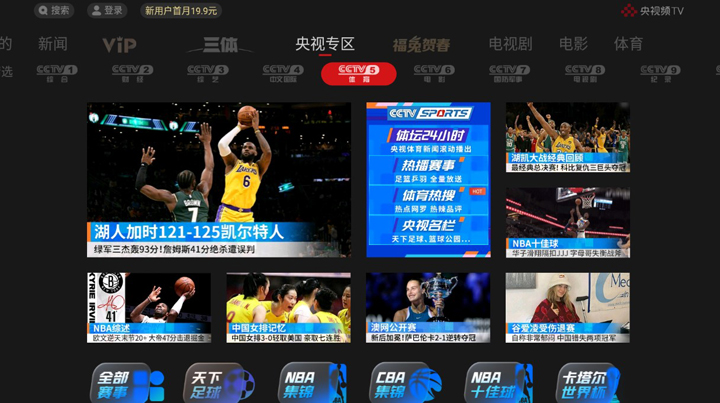Open the NBA十佳球 video tile

tap(567, 222)
